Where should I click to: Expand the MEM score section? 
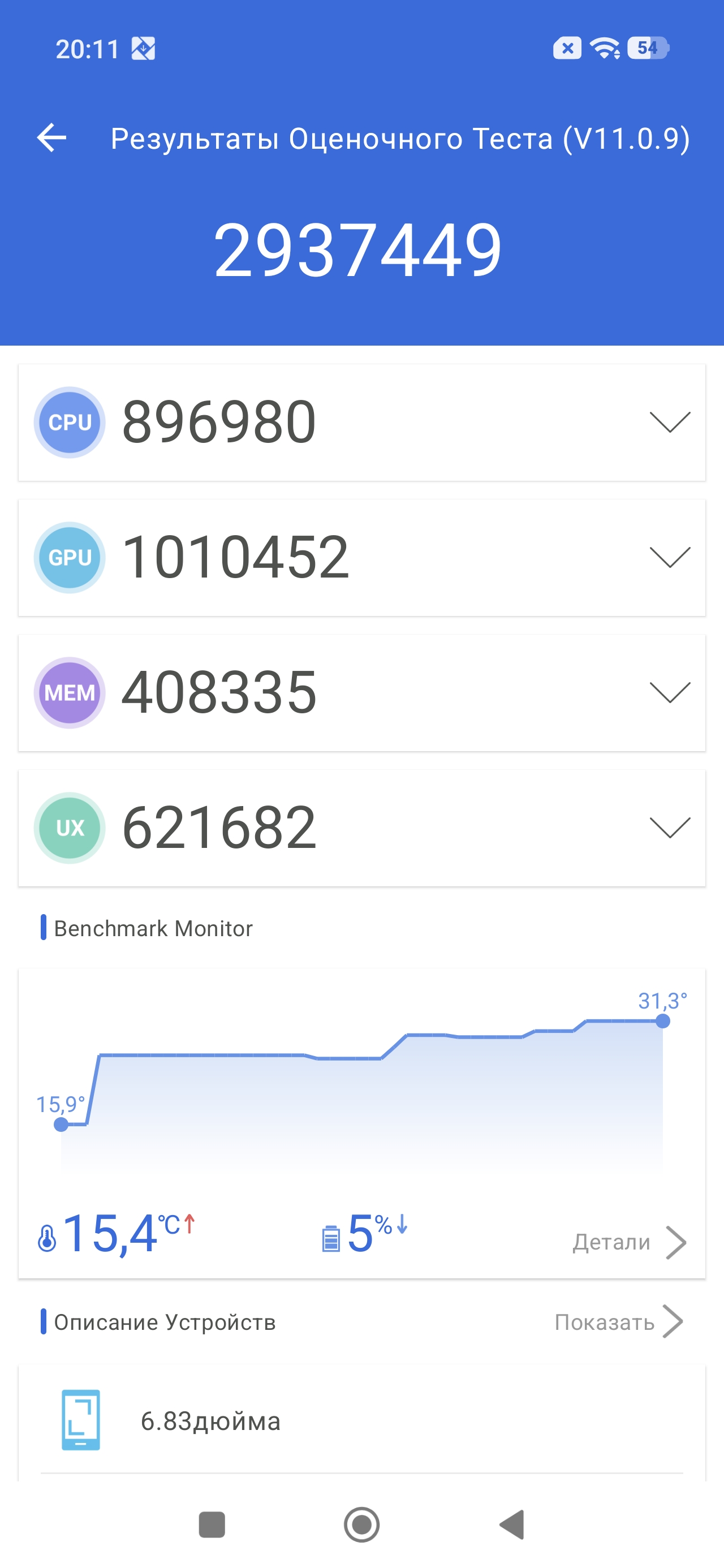click(669, 692)
